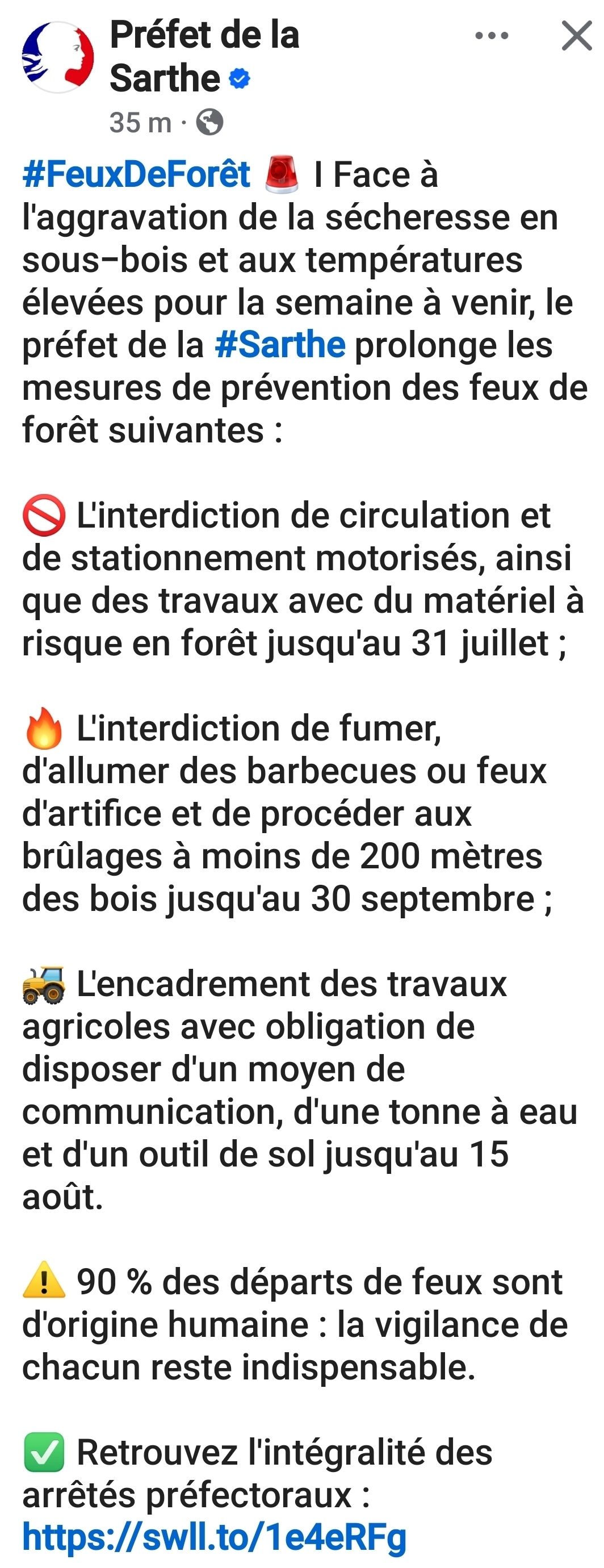This screenshot has width=604, height=1568.
Task: Open the #Sarthe hashtag
Action: pyautogui.click(x=280, y=345)
